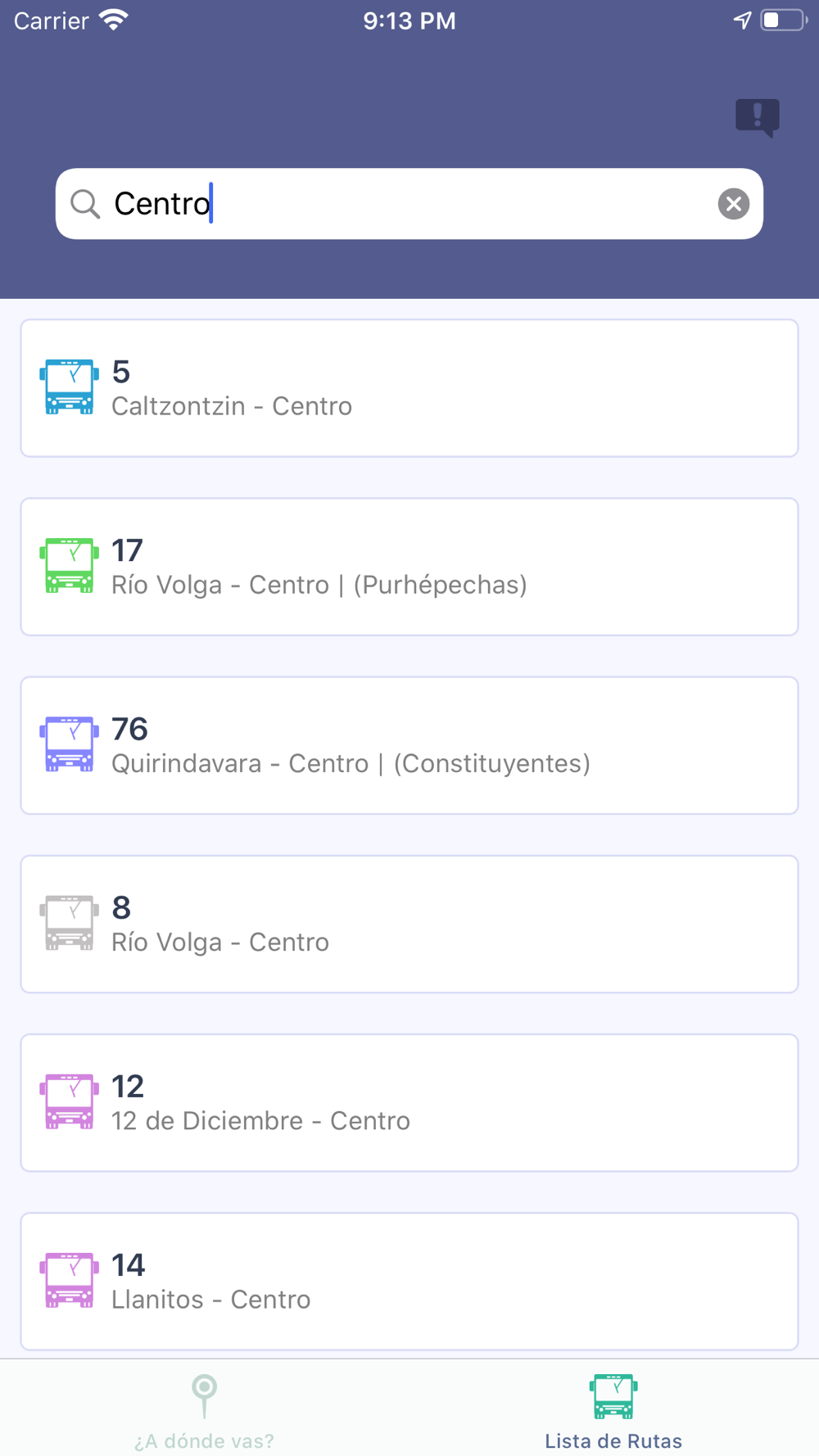Open route 5 Caltzontzin - Centro
The height and width of the screenshot is (1456, 819).
click(409, 388)
